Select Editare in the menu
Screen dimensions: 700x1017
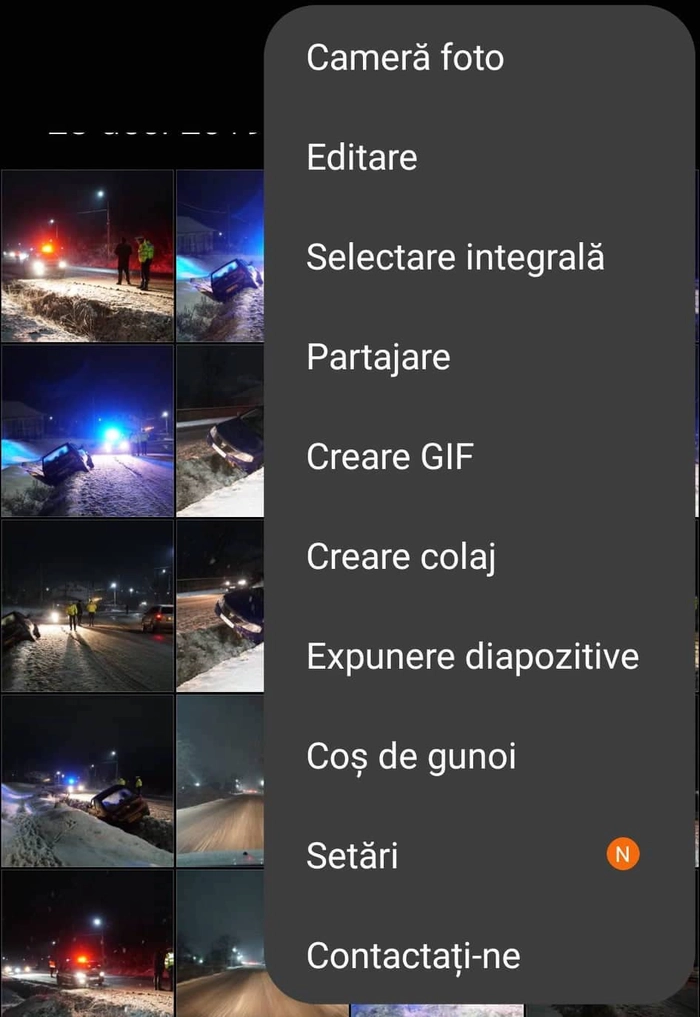[361, 157]
